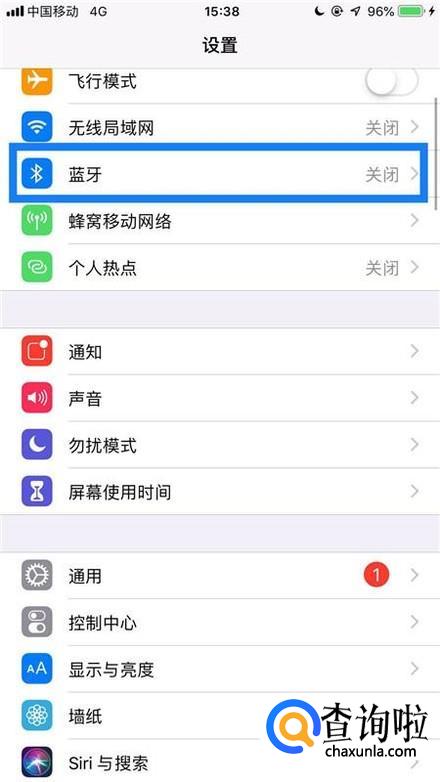Open 显示与亮度 display and brightness

click(x=220, y=669)
